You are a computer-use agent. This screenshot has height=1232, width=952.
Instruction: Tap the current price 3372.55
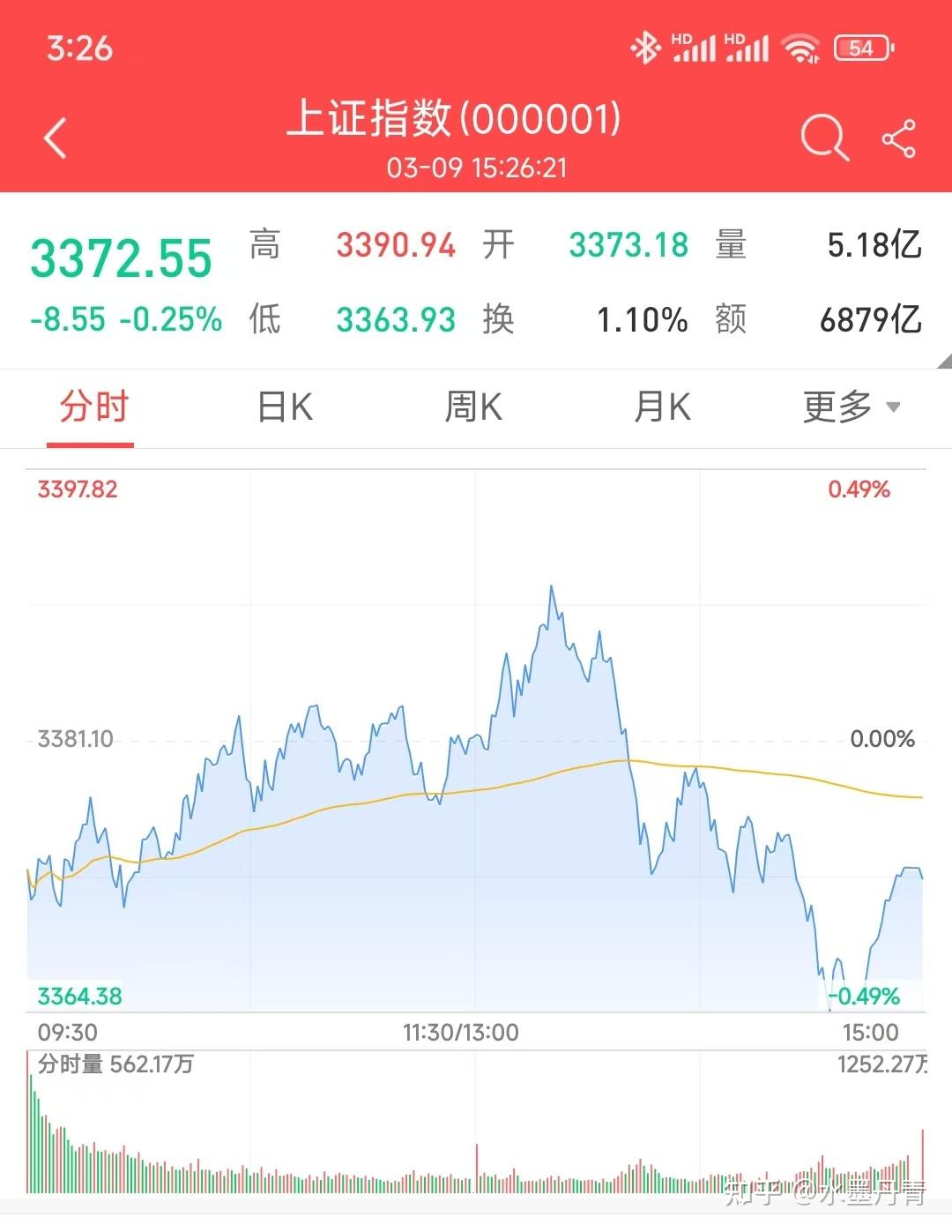point(122,258)
